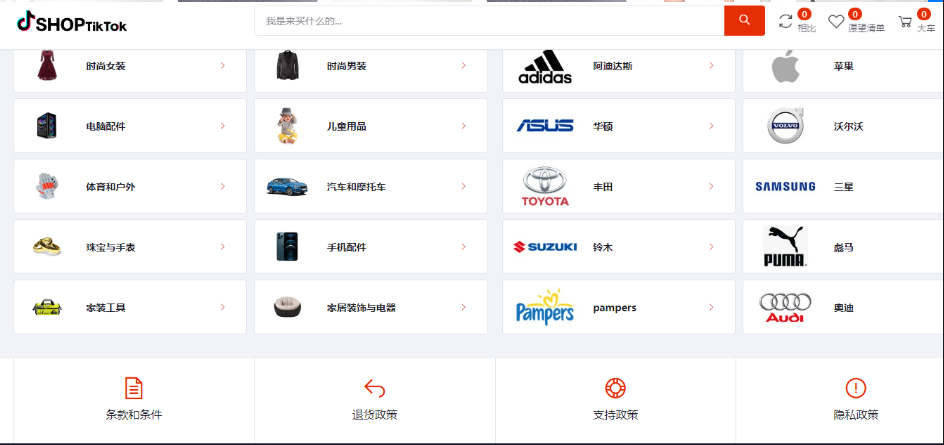
Task: Read 条款和条件 terms page
Action: pos(134,400)
